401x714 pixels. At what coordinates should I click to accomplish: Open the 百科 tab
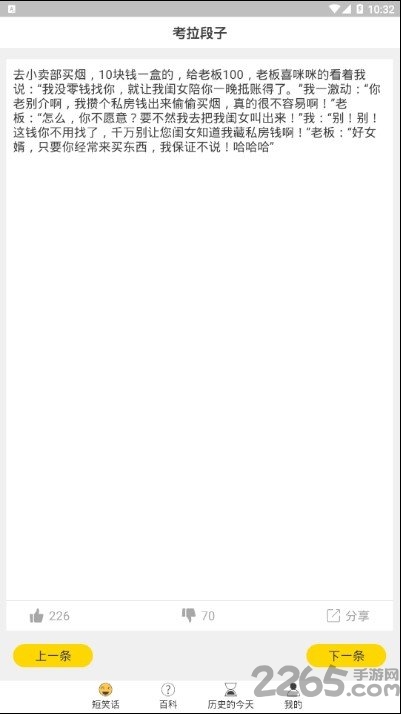point(168,696)
